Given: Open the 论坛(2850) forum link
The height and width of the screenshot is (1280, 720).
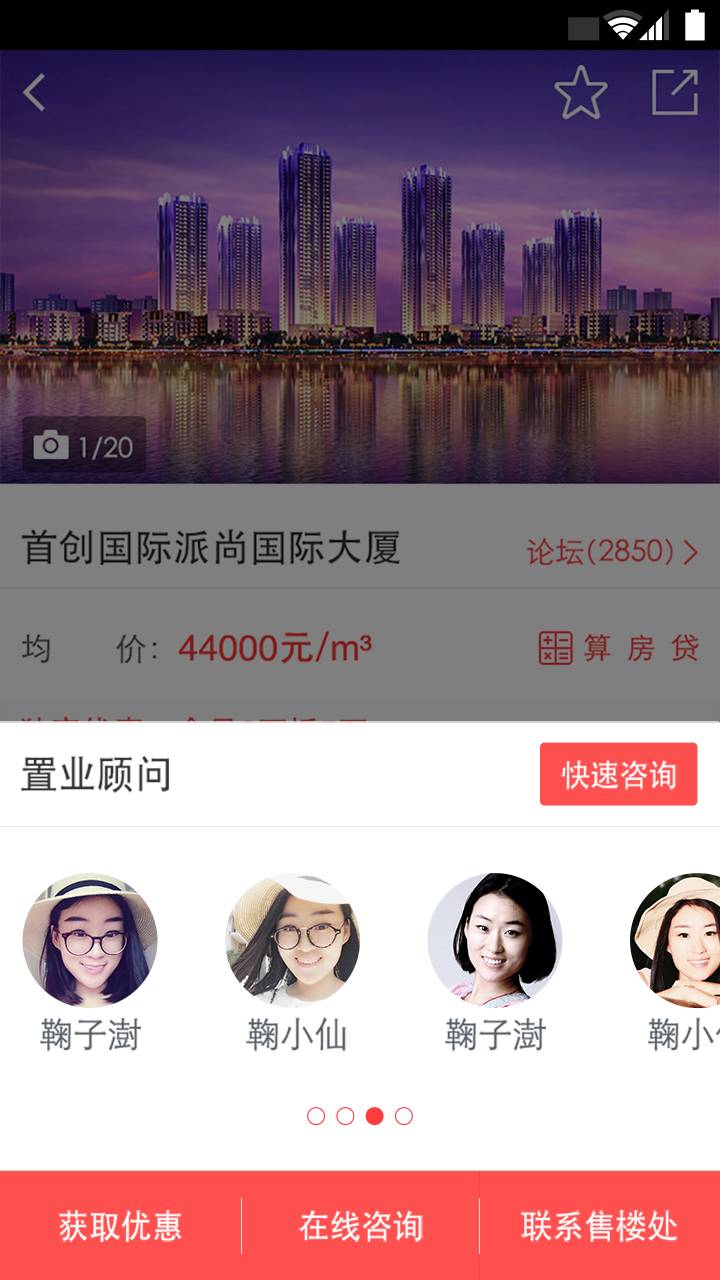Looking at the screenshot, I should (x=612, y=551).
